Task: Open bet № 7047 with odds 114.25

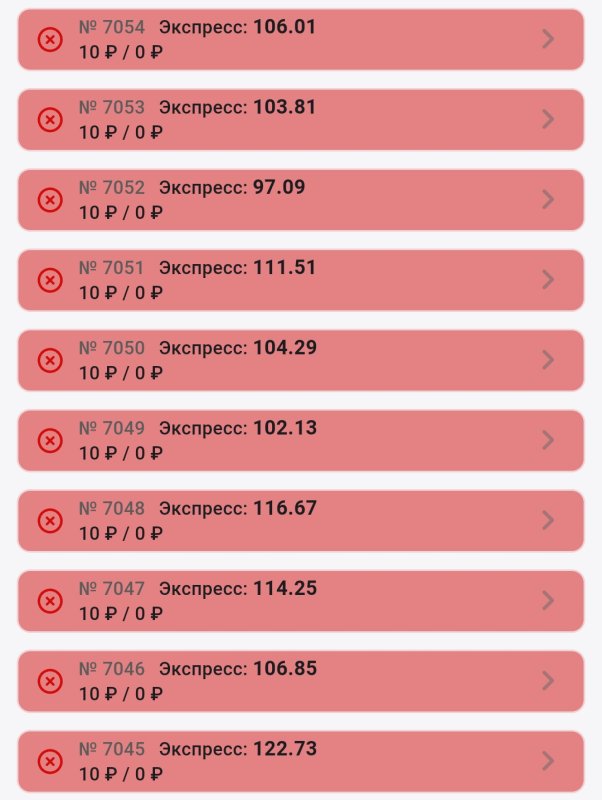Action: 300,600
